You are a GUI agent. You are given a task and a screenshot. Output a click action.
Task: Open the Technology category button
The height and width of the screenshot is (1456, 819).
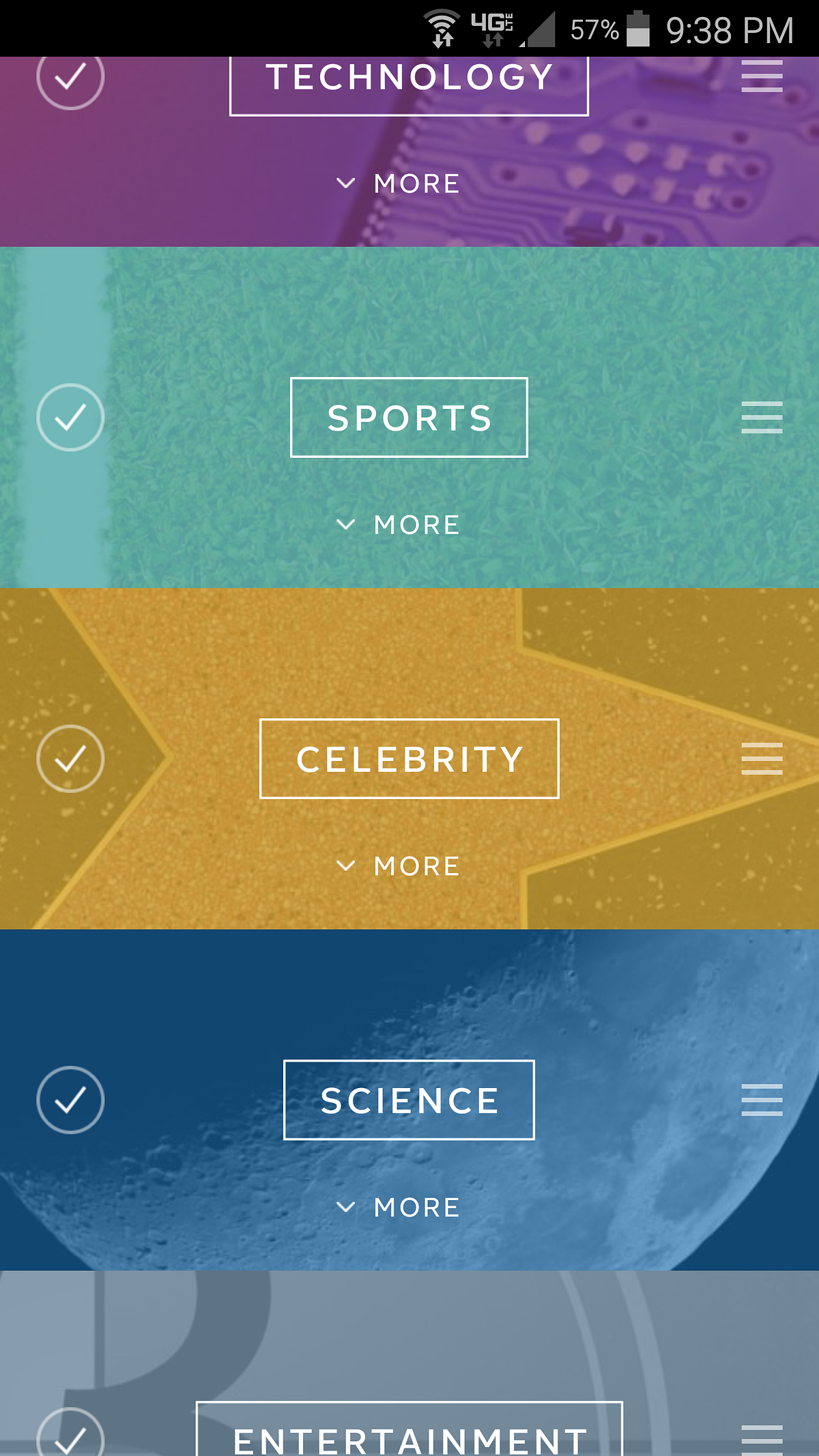(409, 83)
